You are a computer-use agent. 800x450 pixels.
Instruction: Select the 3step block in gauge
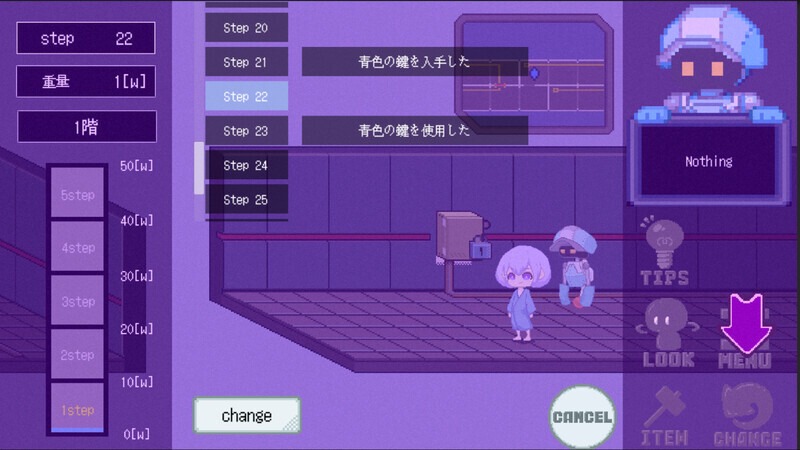(x=77, y=302)
